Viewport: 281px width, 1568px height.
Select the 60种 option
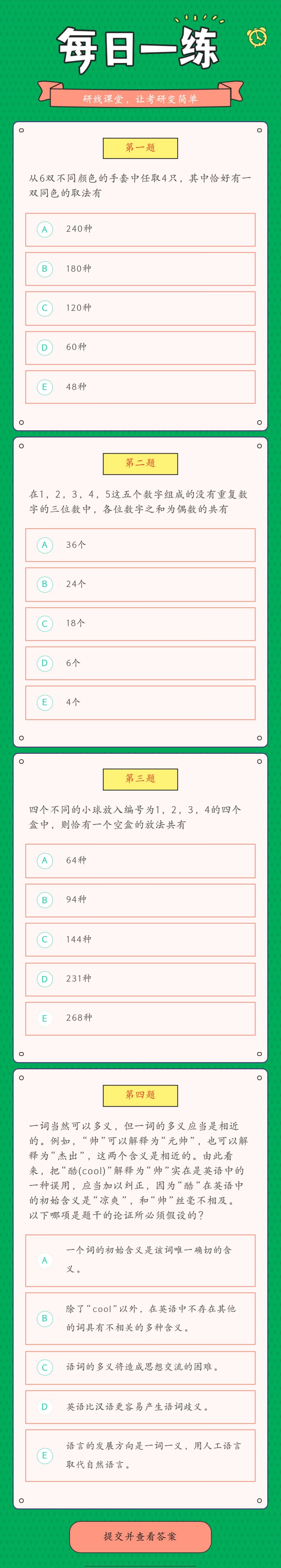[140, 347]
